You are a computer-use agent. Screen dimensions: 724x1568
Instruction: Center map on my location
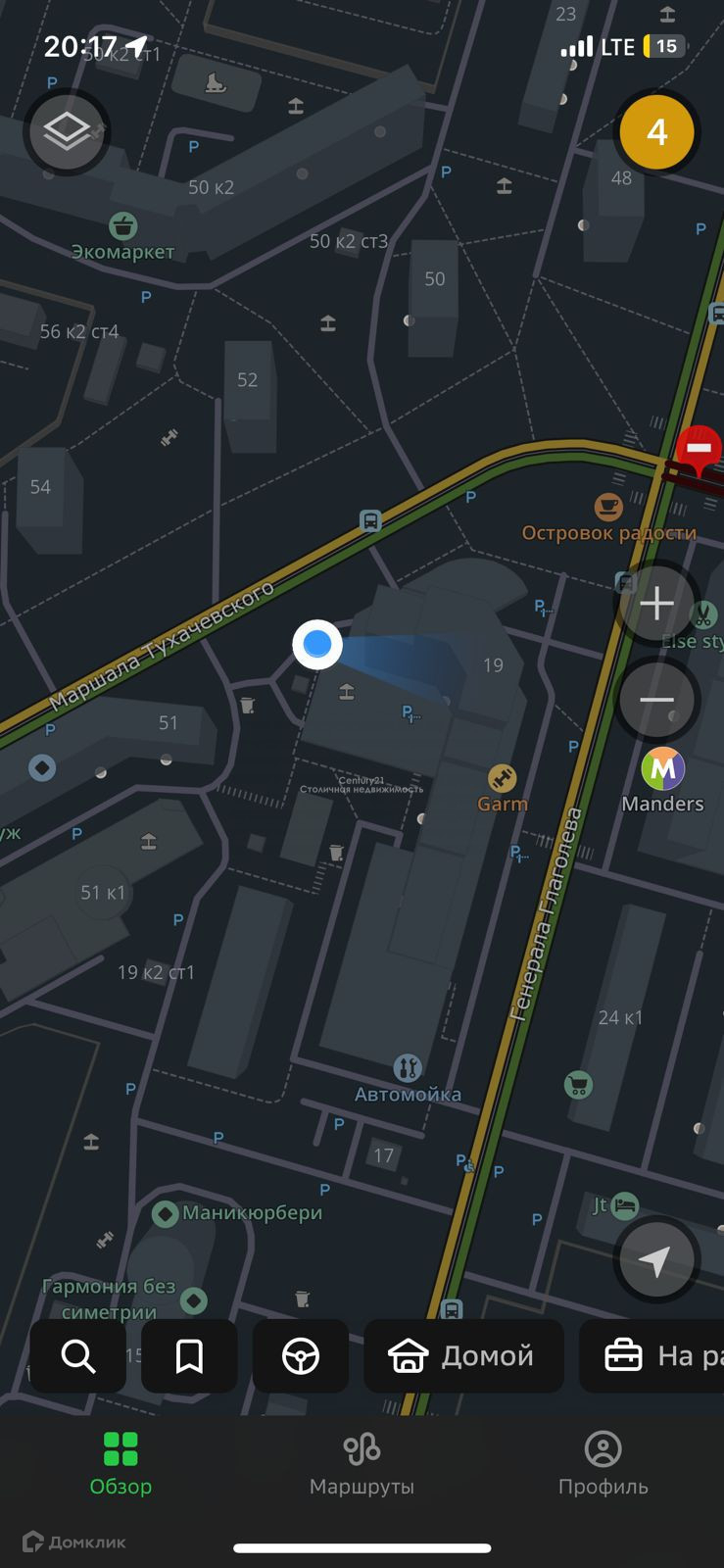[x=656, y=1260]
